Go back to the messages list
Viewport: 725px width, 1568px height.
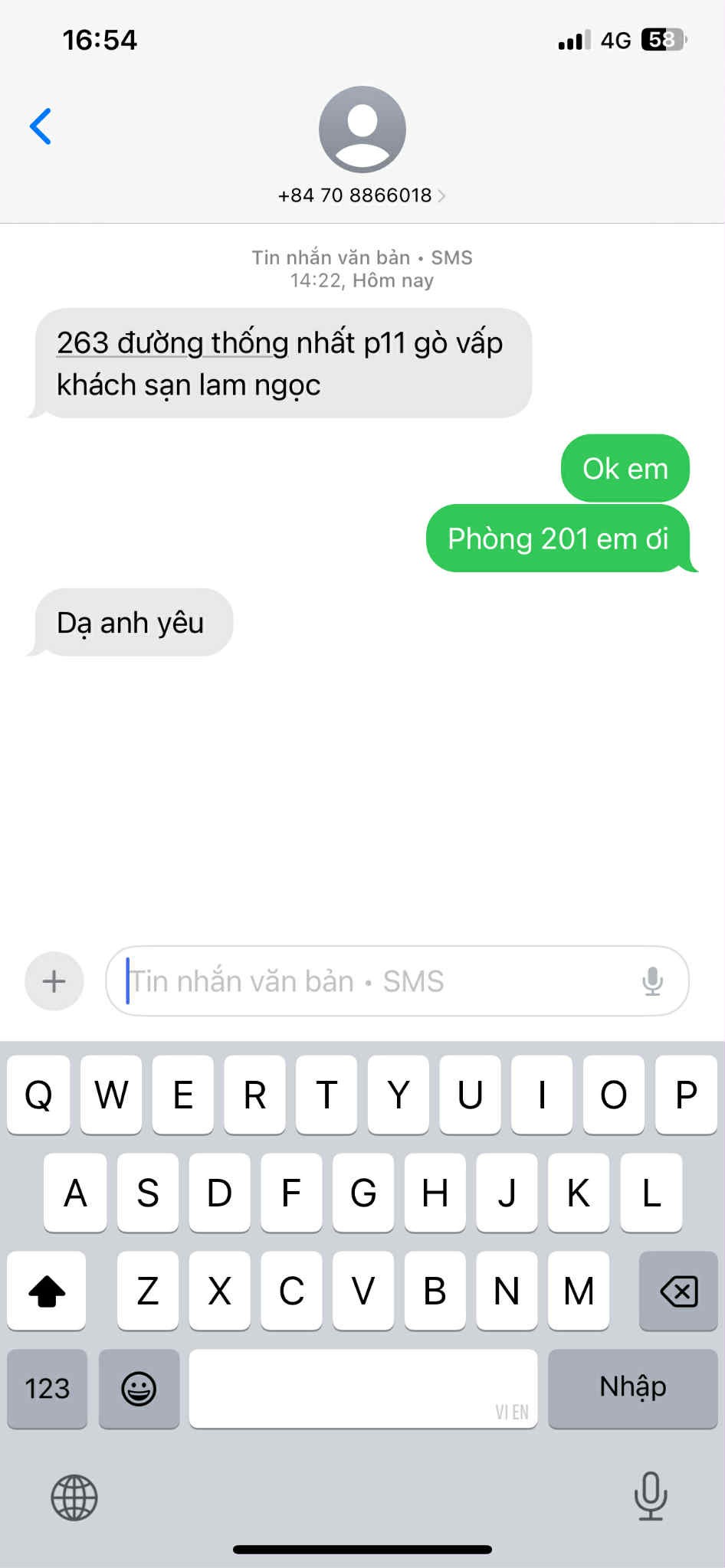41,126
